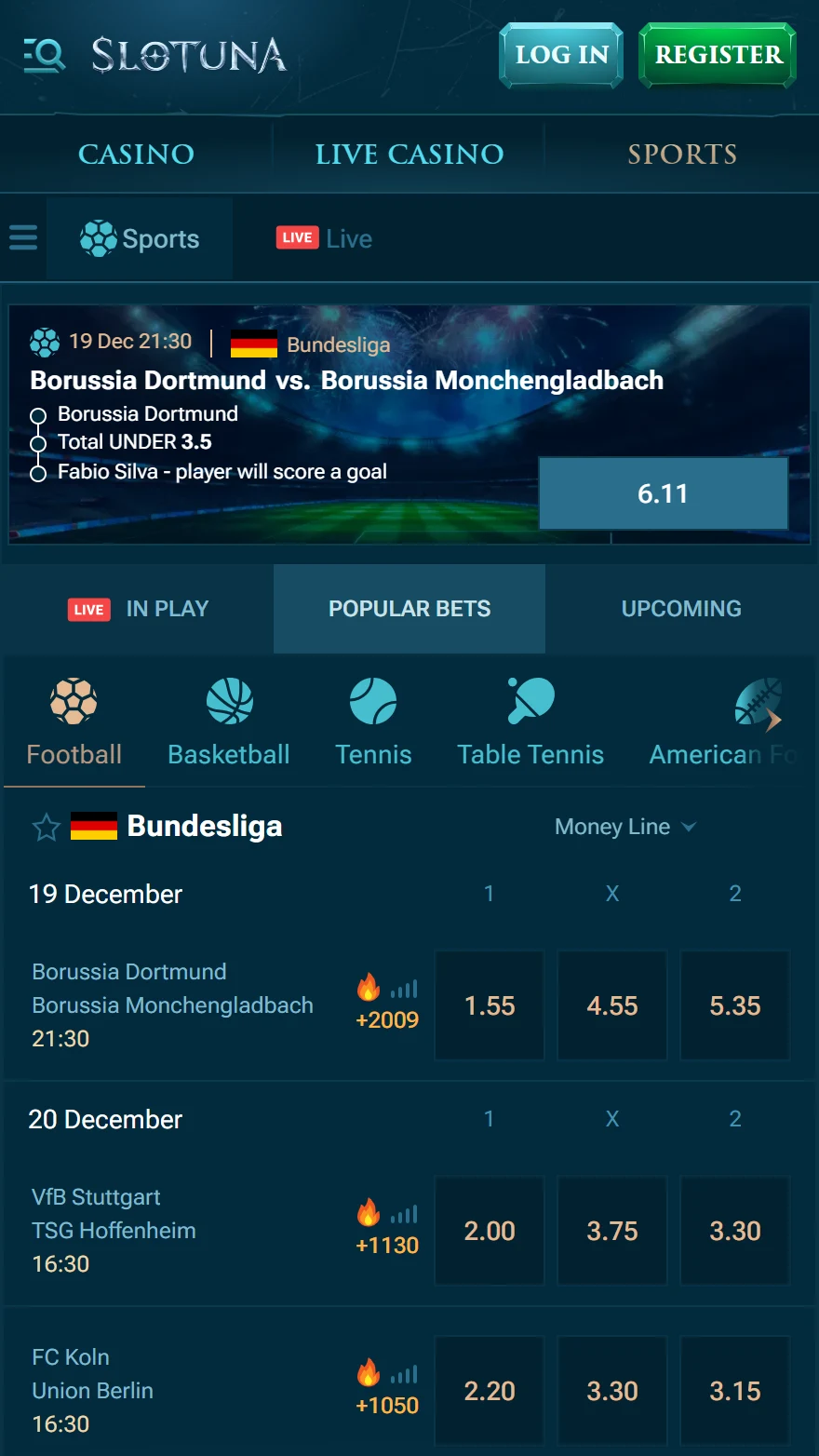This screenshot has width=819, height=1456.
Task: Switch to the LIVE CASINO section
Action: [x=409, y=154]
